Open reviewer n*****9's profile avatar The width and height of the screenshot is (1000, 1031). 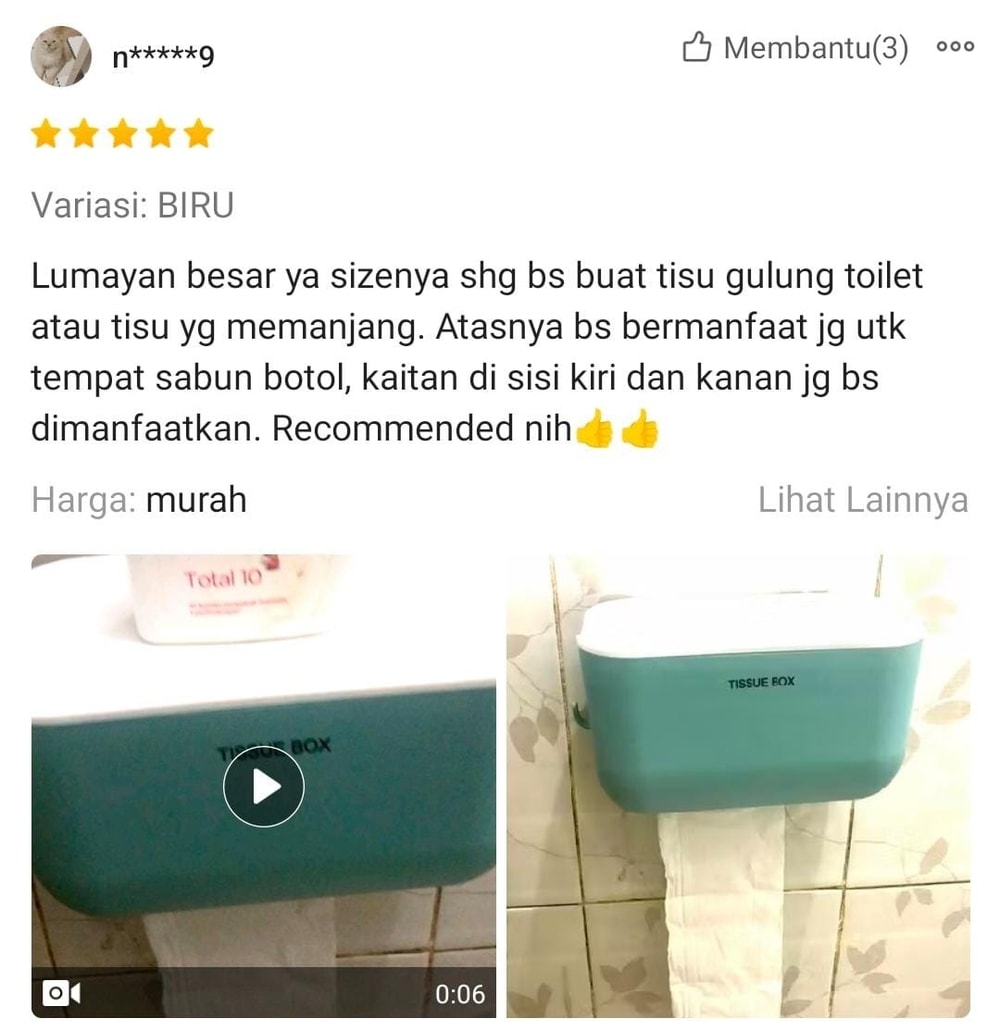click(61, 56)
